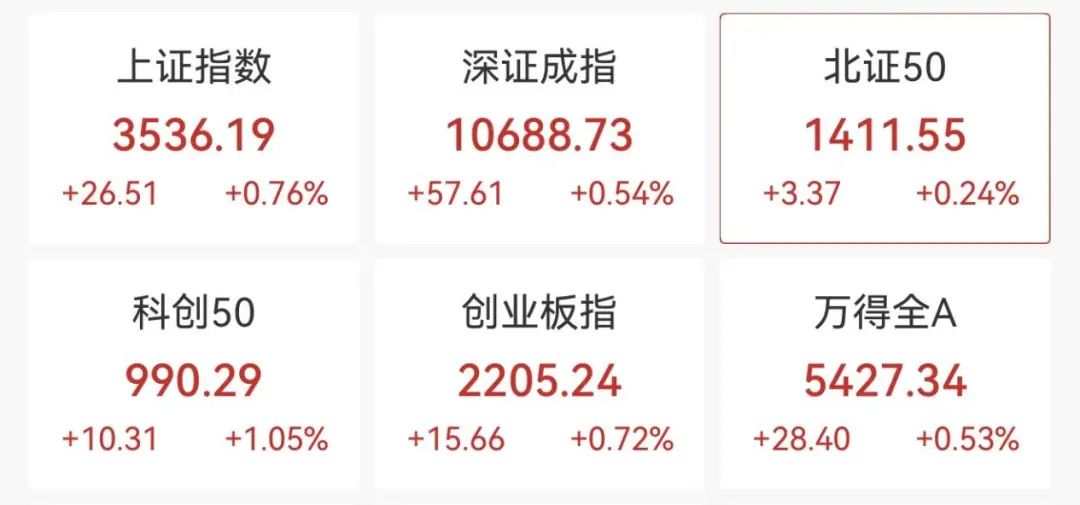
Task: Open the 上证指数 index card
Action: click(193, 130)
